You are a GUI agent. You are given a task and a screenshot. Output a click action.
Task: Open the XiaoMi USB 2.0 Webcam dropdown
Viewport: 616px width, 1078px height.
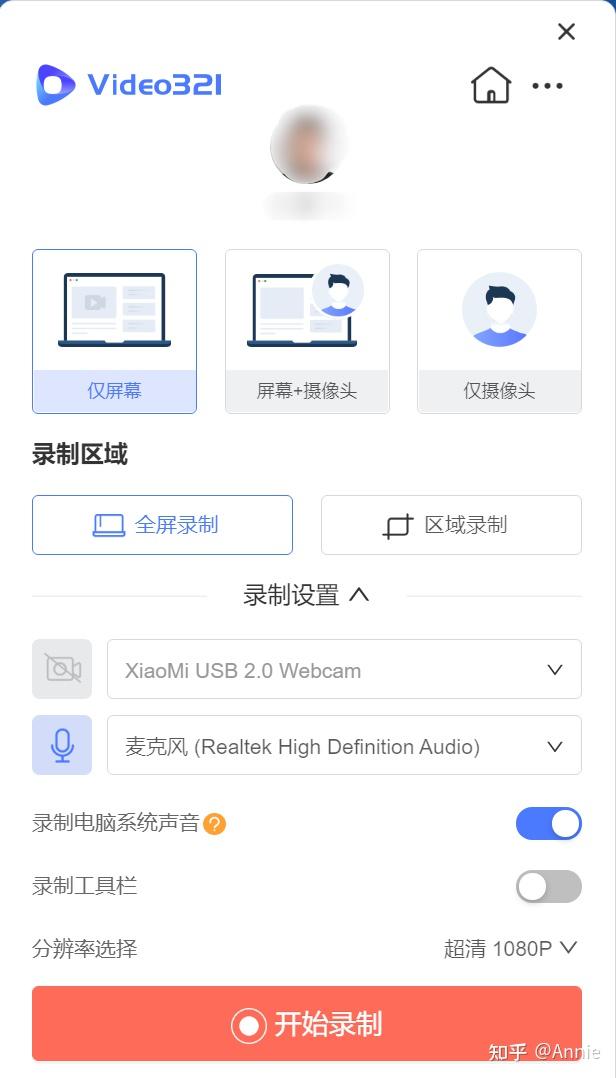pyautogui.click(x=344, y=669)
